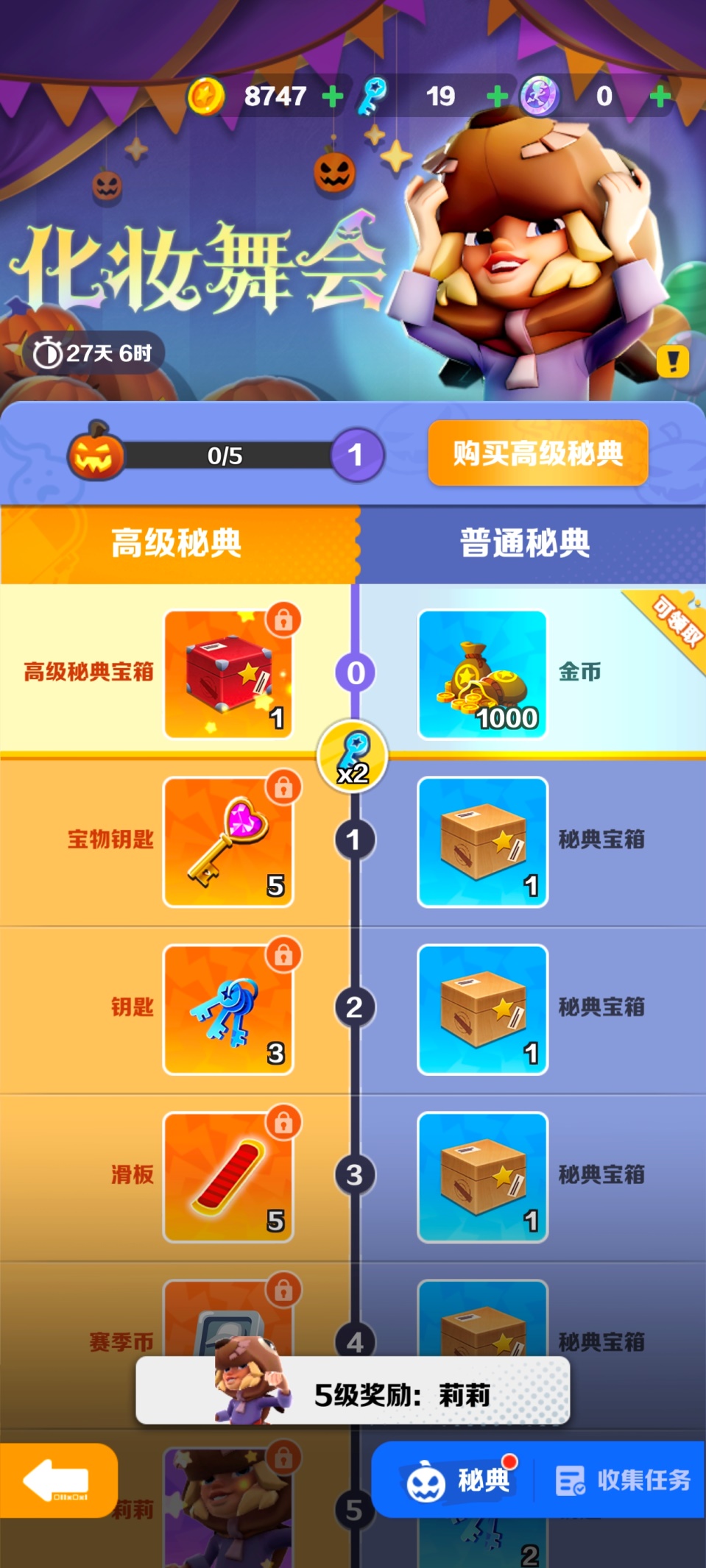Image resolution: width=706 pixels, height=1568 pixels.
Task: View the locked 宝物钥匙 reward tile
Action: point(228,842)
